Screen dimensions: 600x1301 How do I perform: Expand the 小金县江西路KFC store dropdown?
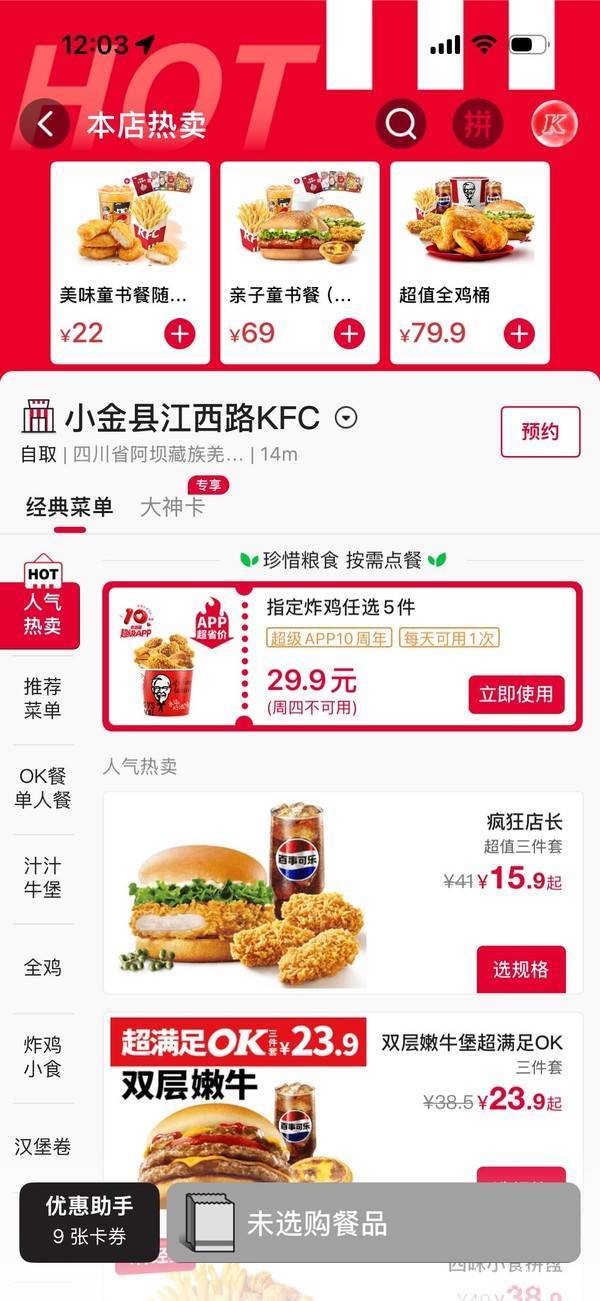pyautogui.click(x=346, y=418)
